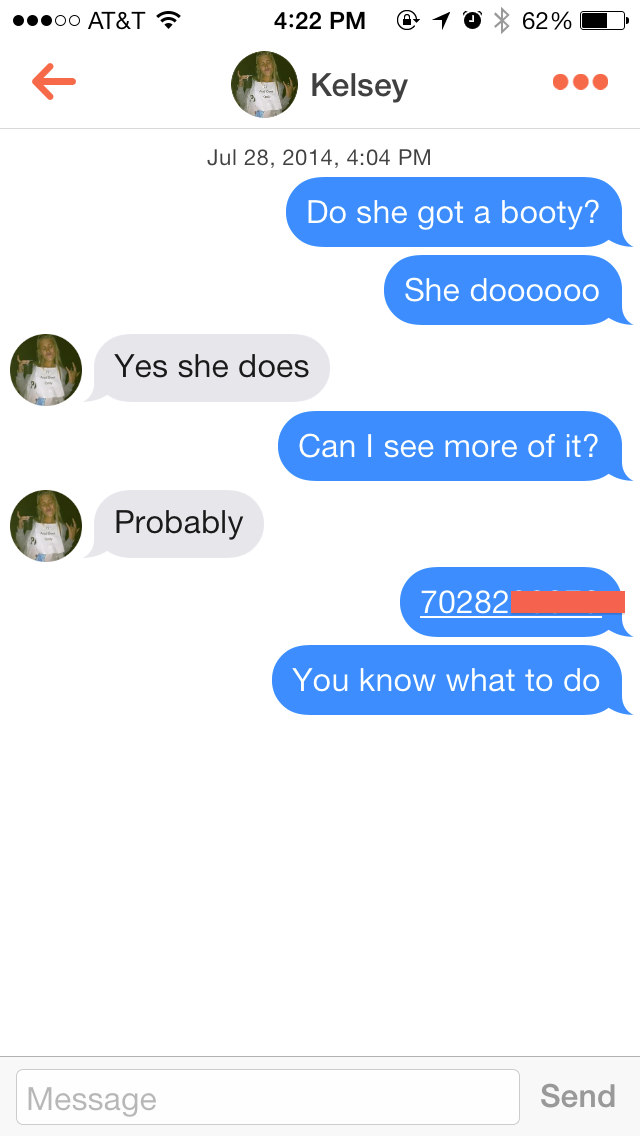This screenshot has height=1136, width=640.
Task: Tap Kelsey's avatar beside 'Yes she does'
Action: (x=46, y=369)
